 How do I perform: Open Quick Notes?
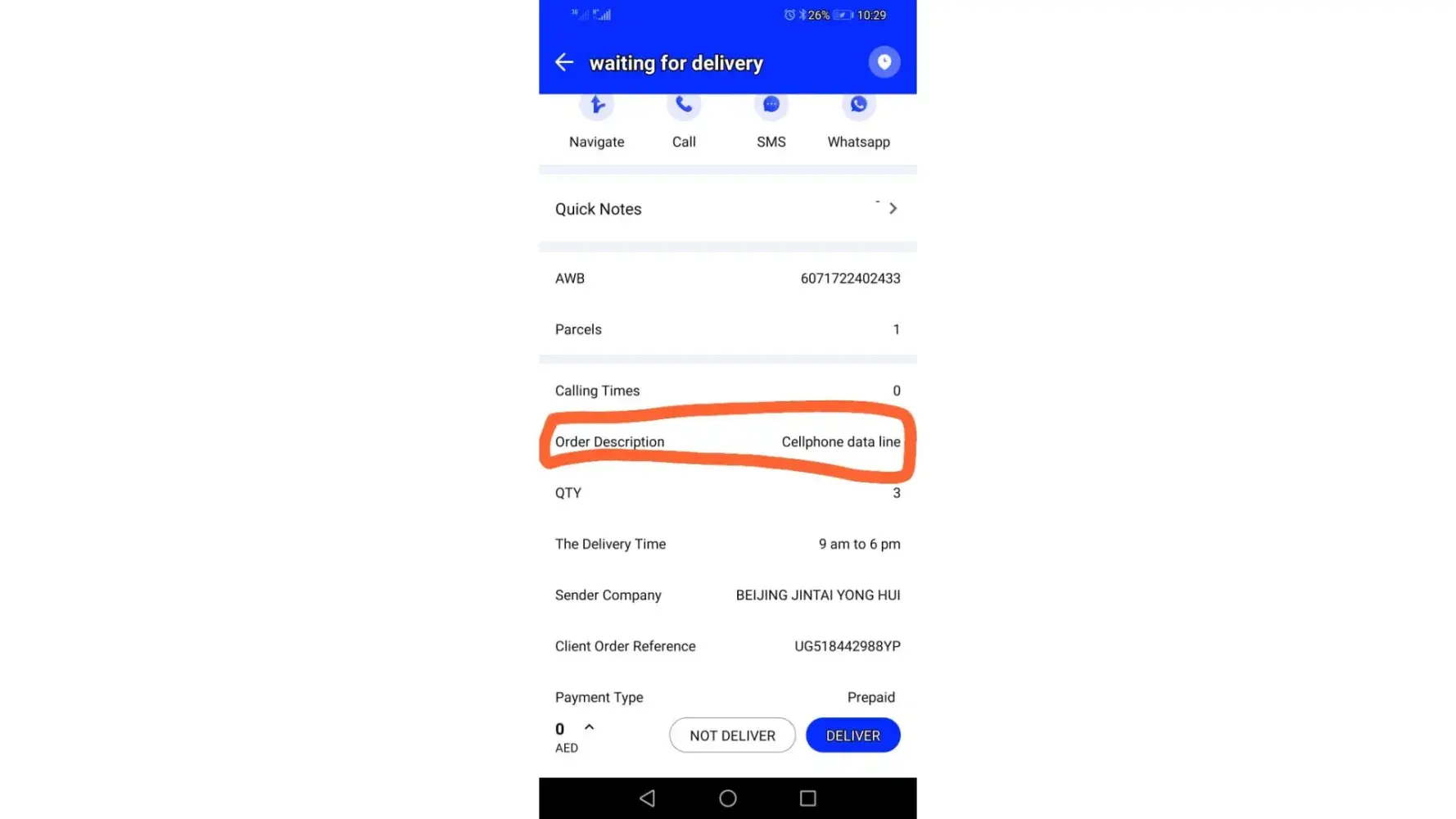click(x=727, y=209)
